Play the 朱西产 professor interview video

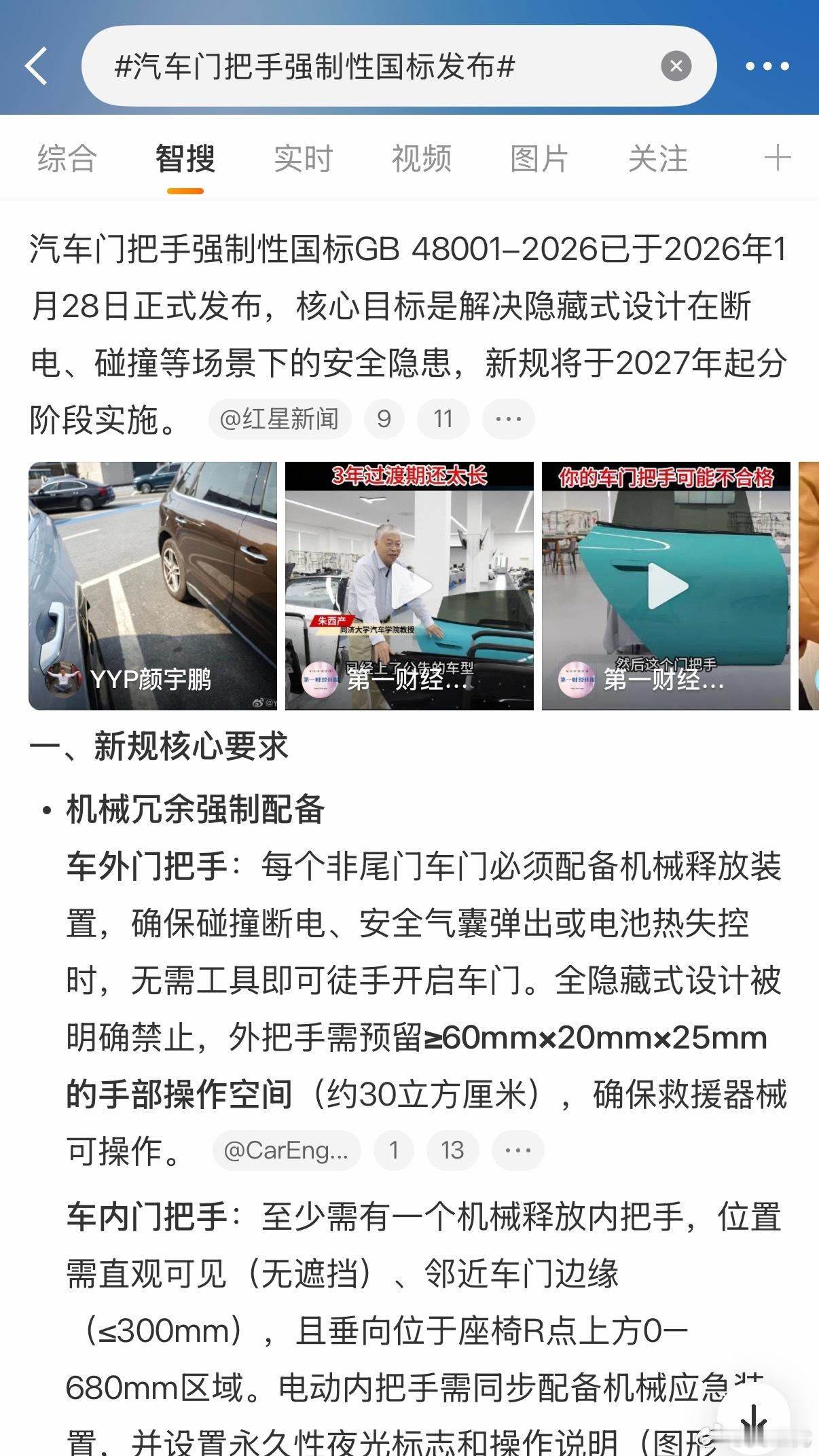[411, 585]
